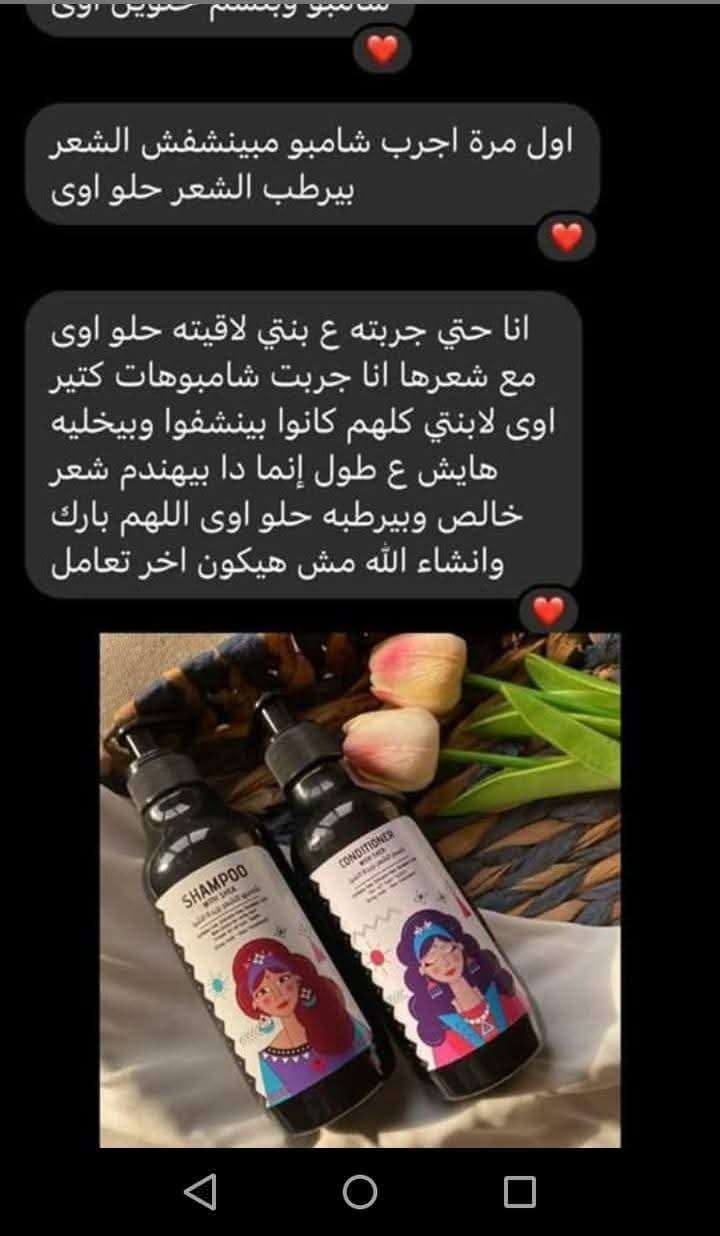Tap the heart reaction under the 'اول مرة اجرب شامبو' message

[x=567, y=237]
